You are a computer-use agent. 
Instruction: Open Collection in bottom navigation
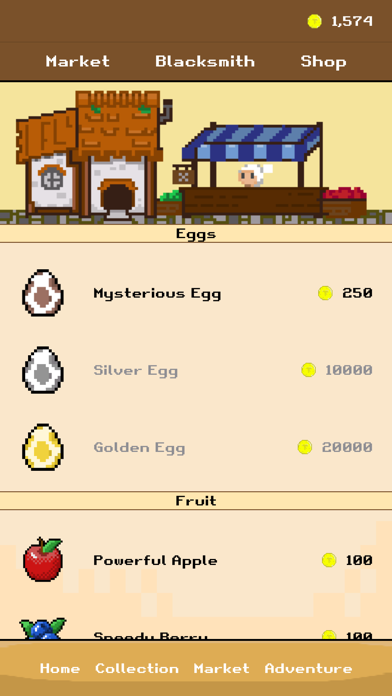click(x=137, y=668)
